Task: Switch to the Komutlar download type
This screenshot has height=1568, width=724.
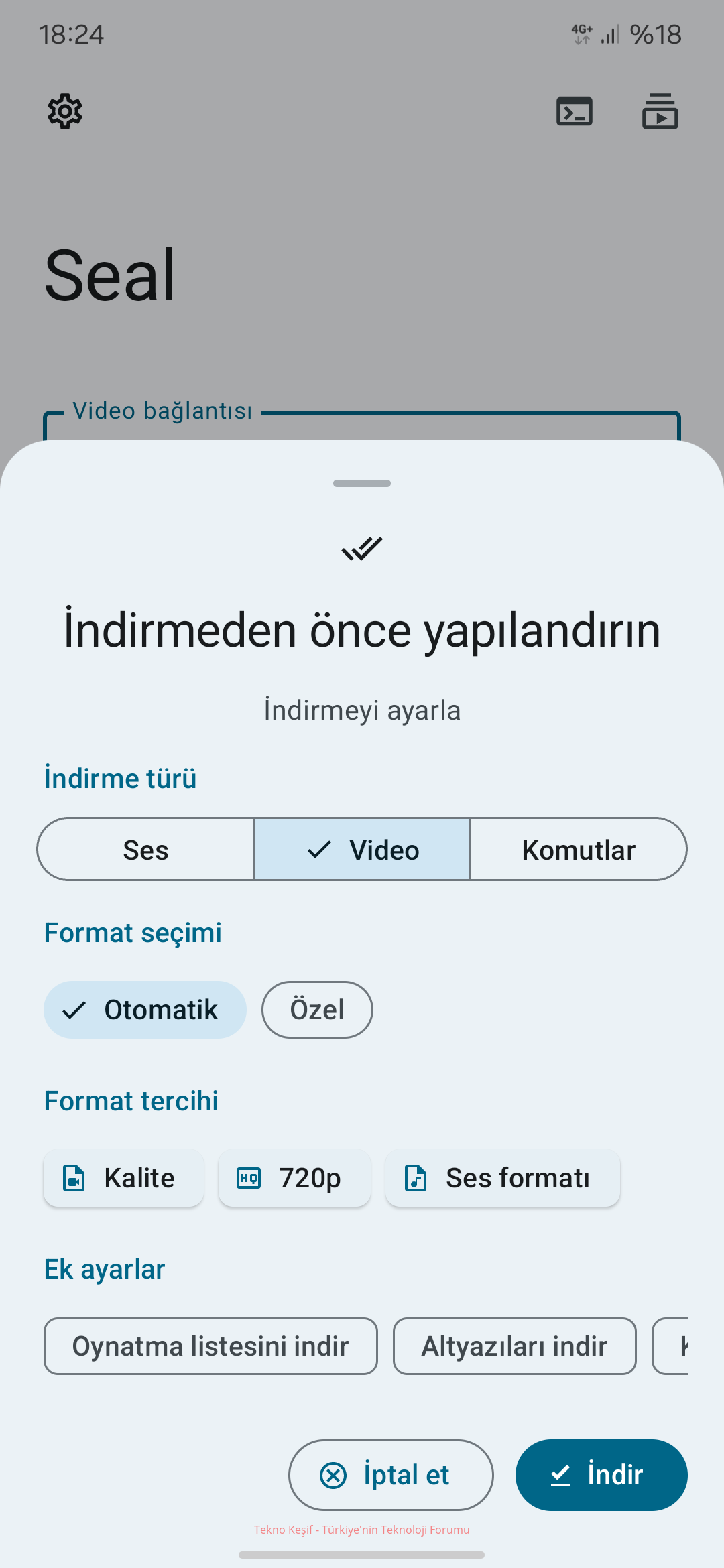Action: click(x=579, y=849)
